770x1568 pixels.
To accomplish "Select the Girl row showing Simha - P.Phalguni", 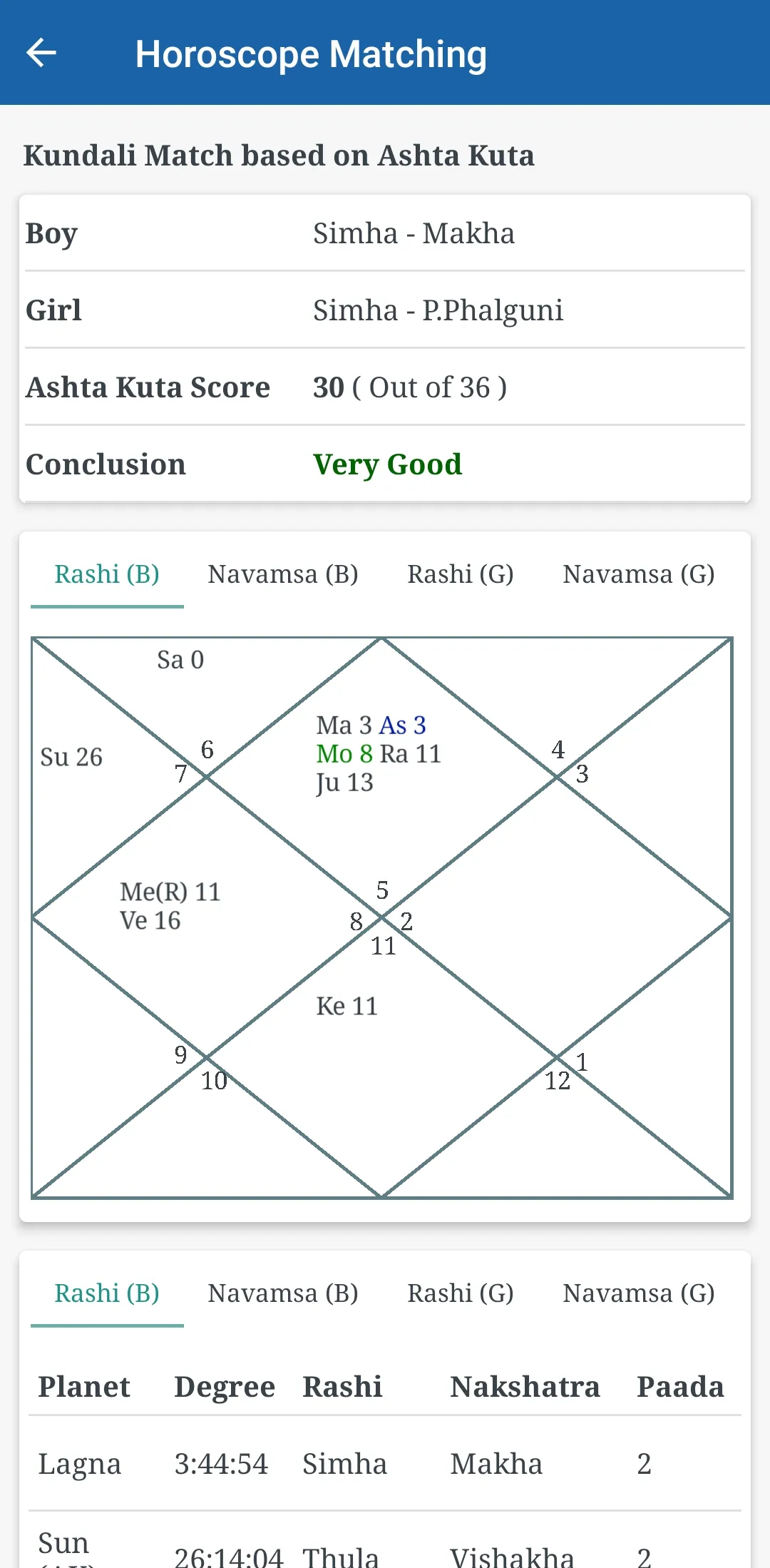I will (385, 310).
